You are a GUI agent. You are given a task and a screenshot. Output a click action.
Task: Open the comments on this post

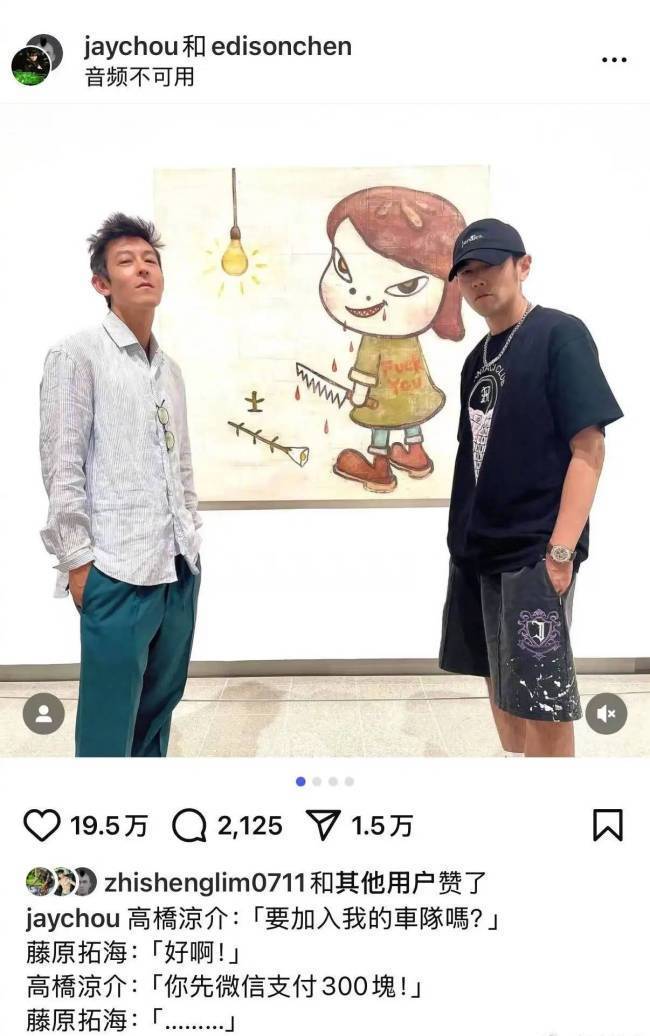(189, 825)
